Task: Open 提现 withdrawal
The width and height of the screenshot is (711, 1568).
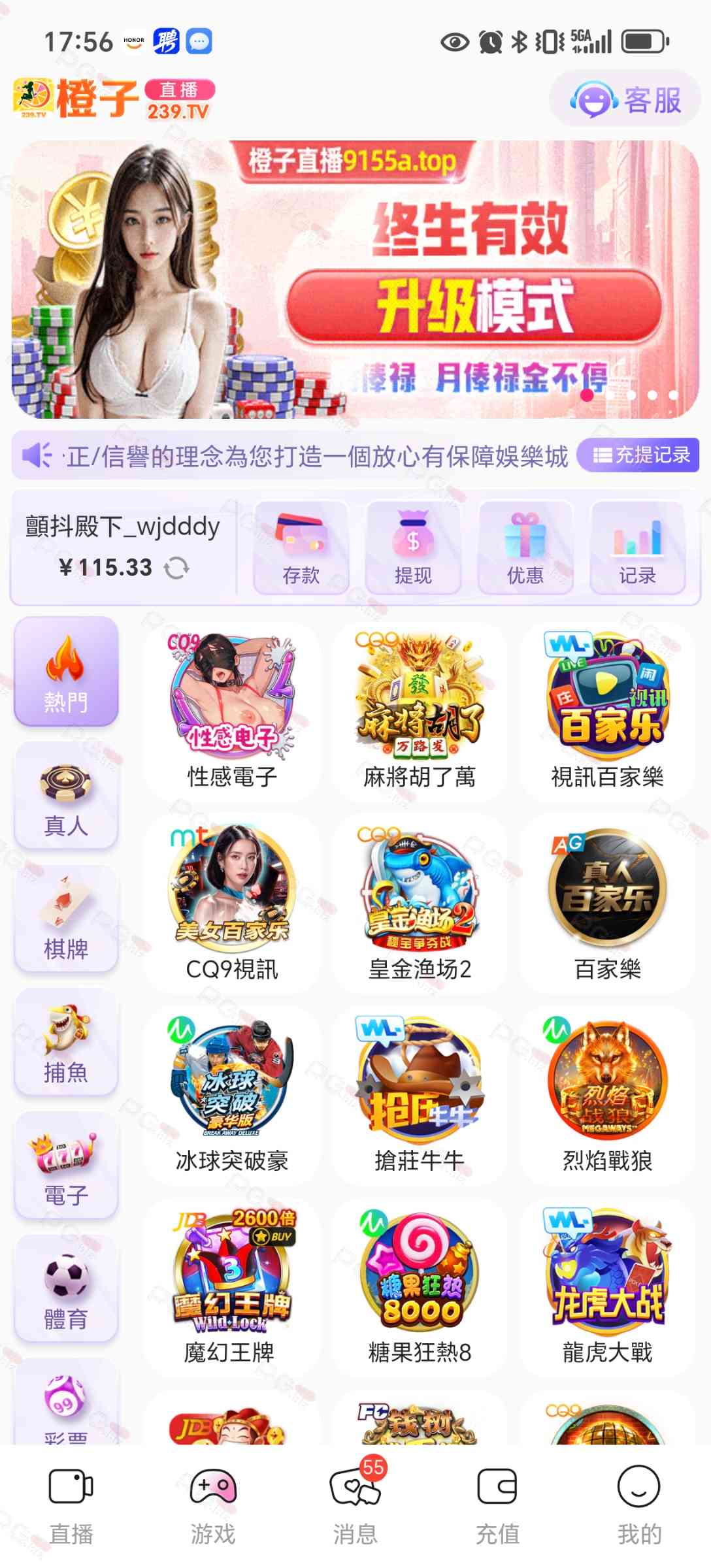Action: (413, 548)
